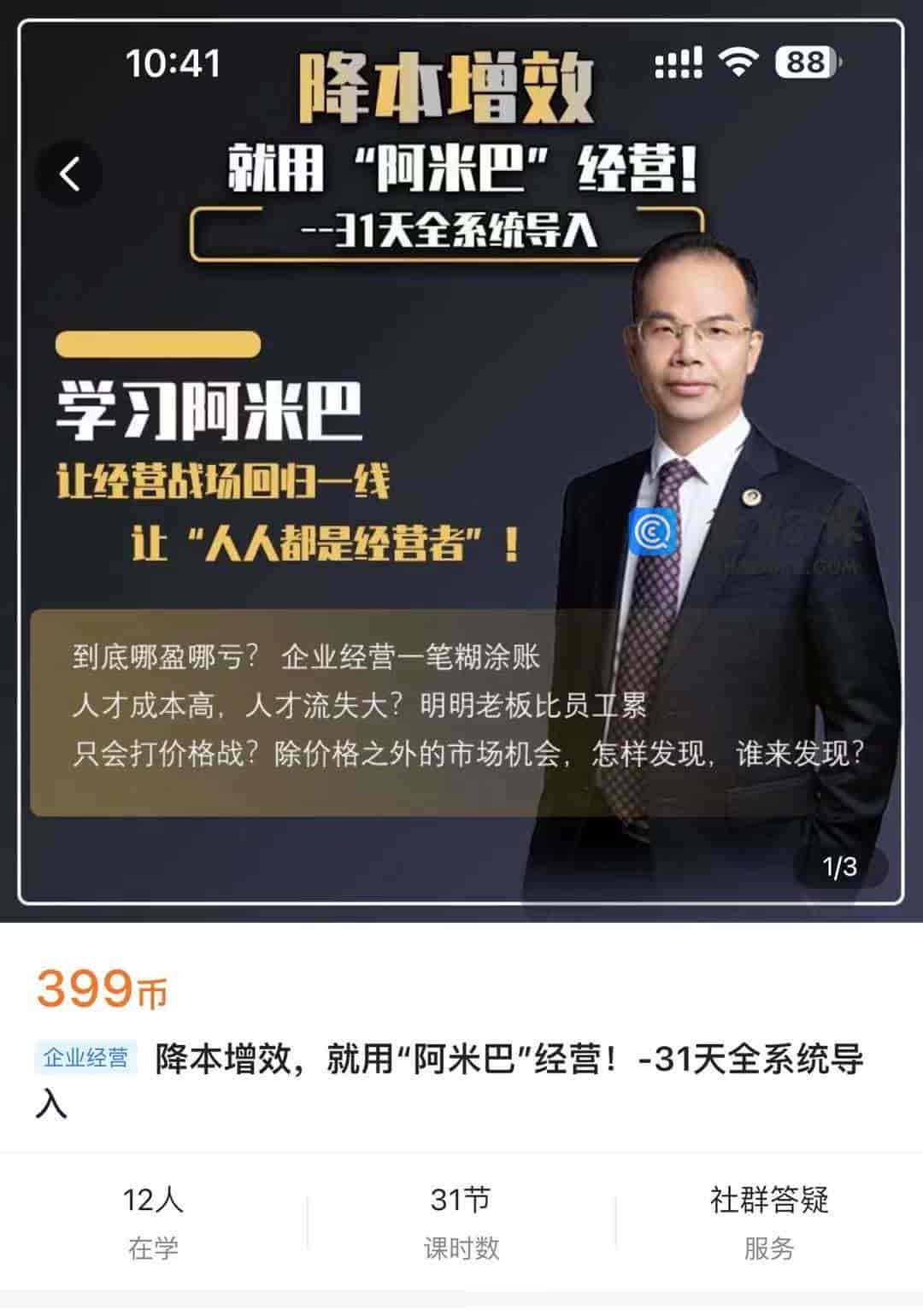Click the slogan 学习阿米巴
The height and width of the screenshot is (1316, 923).
tap(211, 410)
